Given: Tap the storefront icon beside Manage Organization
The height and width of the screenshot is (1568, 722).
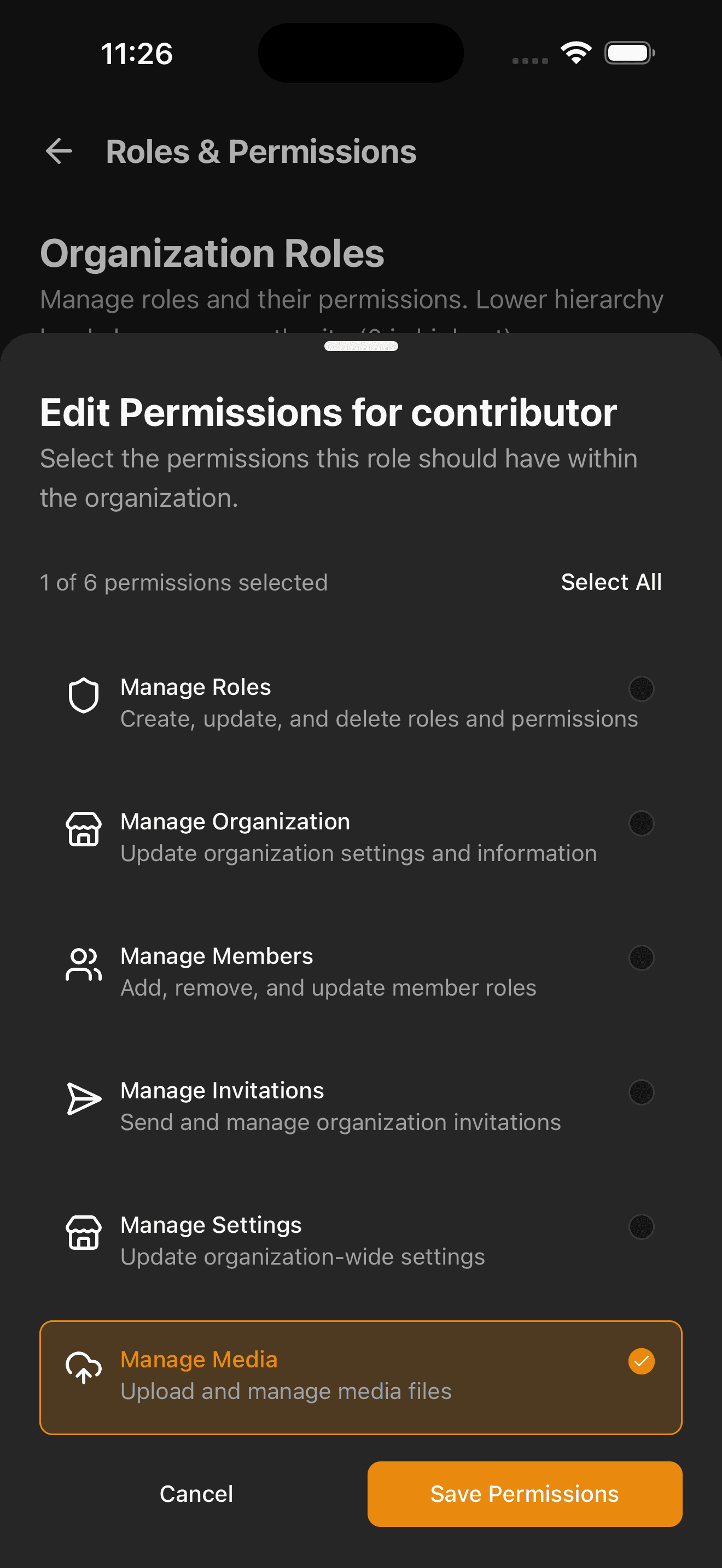Looking at the screenshot, I should tap(83, 830).
